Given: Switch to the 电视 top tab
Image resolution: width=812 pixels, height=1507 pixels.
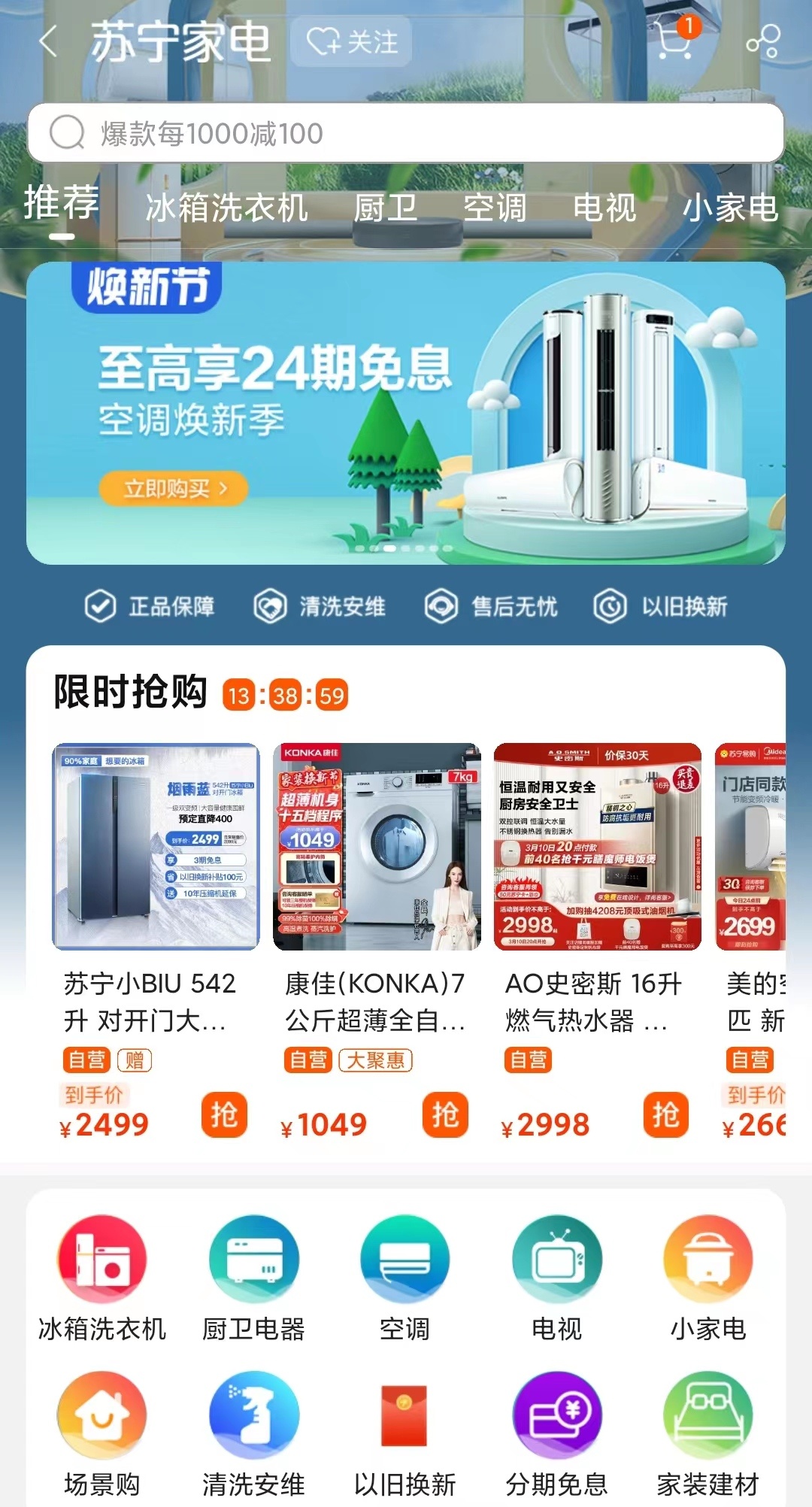Looking at the screenshot, I should 604,208.
